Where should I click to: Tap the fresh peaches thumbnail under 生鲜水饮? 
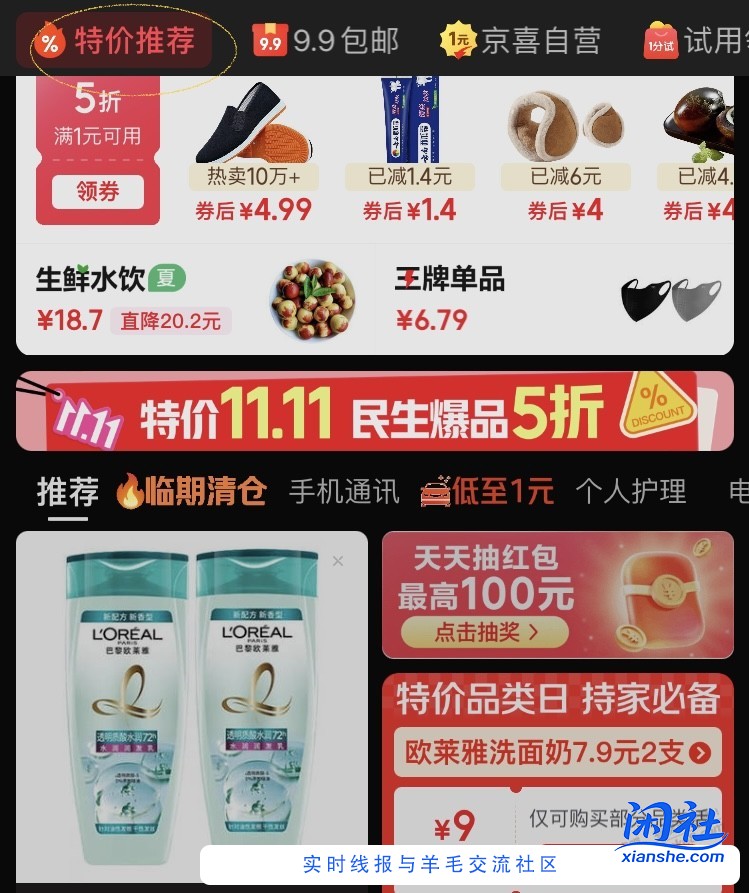click(313, 300)
